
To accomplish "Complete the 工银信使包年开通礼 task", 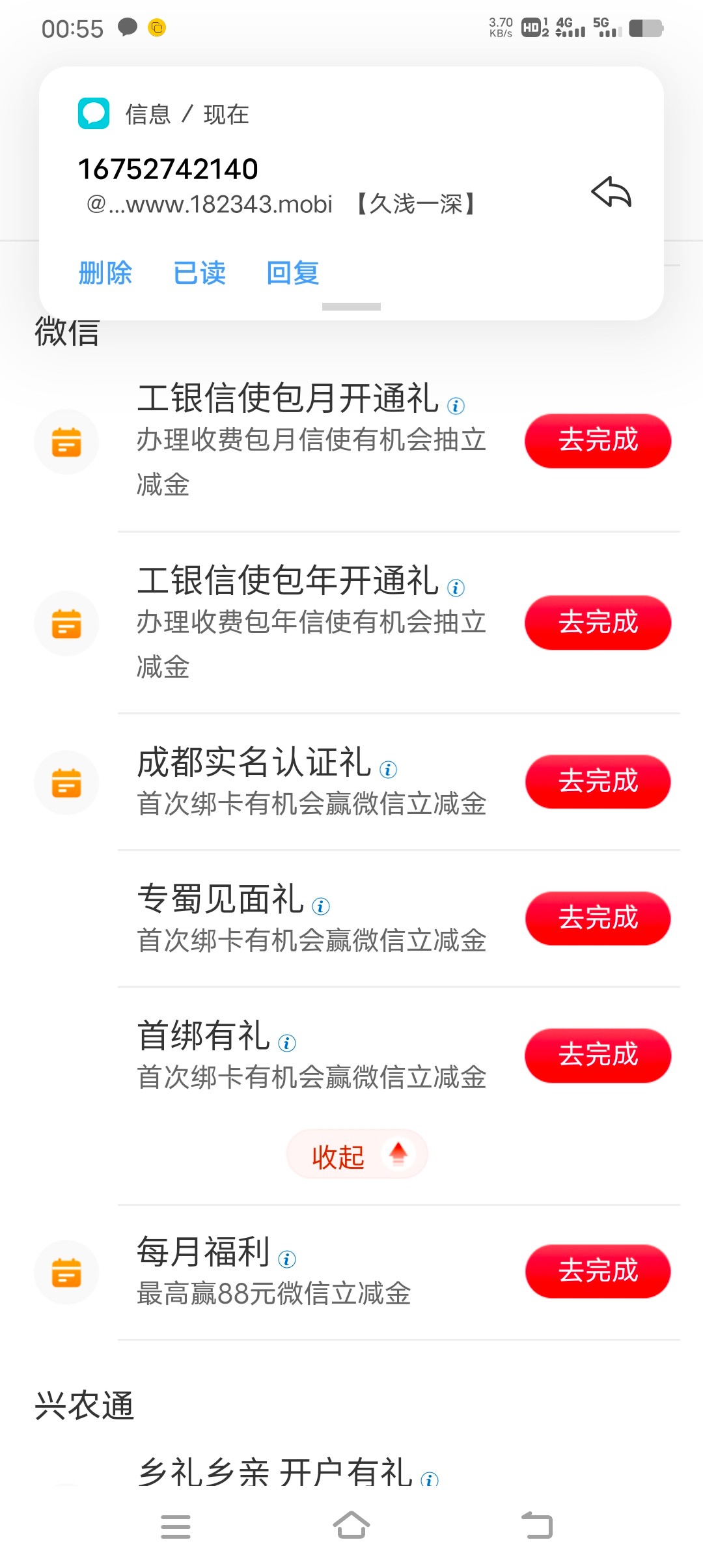I will [x=598, y=623].
